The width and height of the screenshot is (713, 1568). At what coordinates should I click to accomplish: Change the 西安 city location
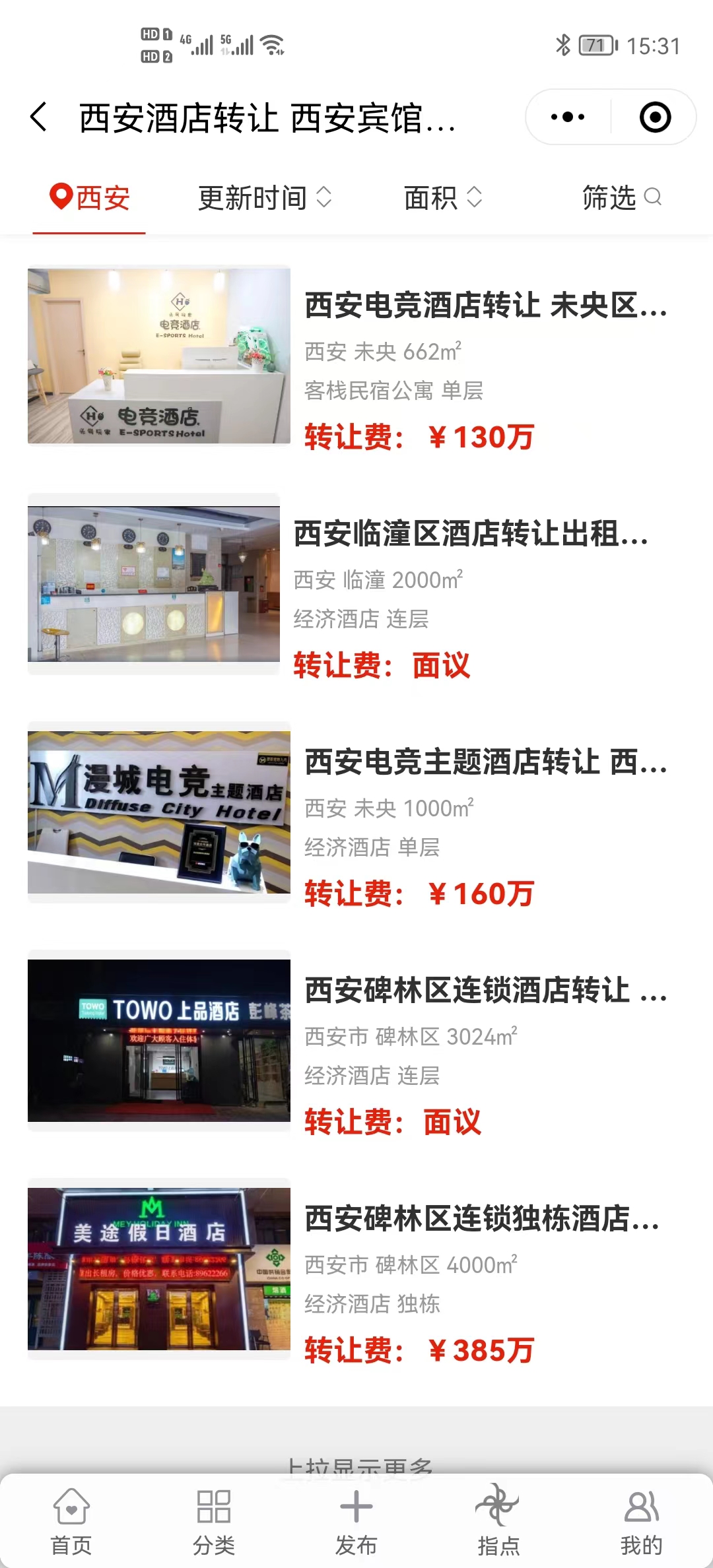pyautogui.click(x=90, y=198)
